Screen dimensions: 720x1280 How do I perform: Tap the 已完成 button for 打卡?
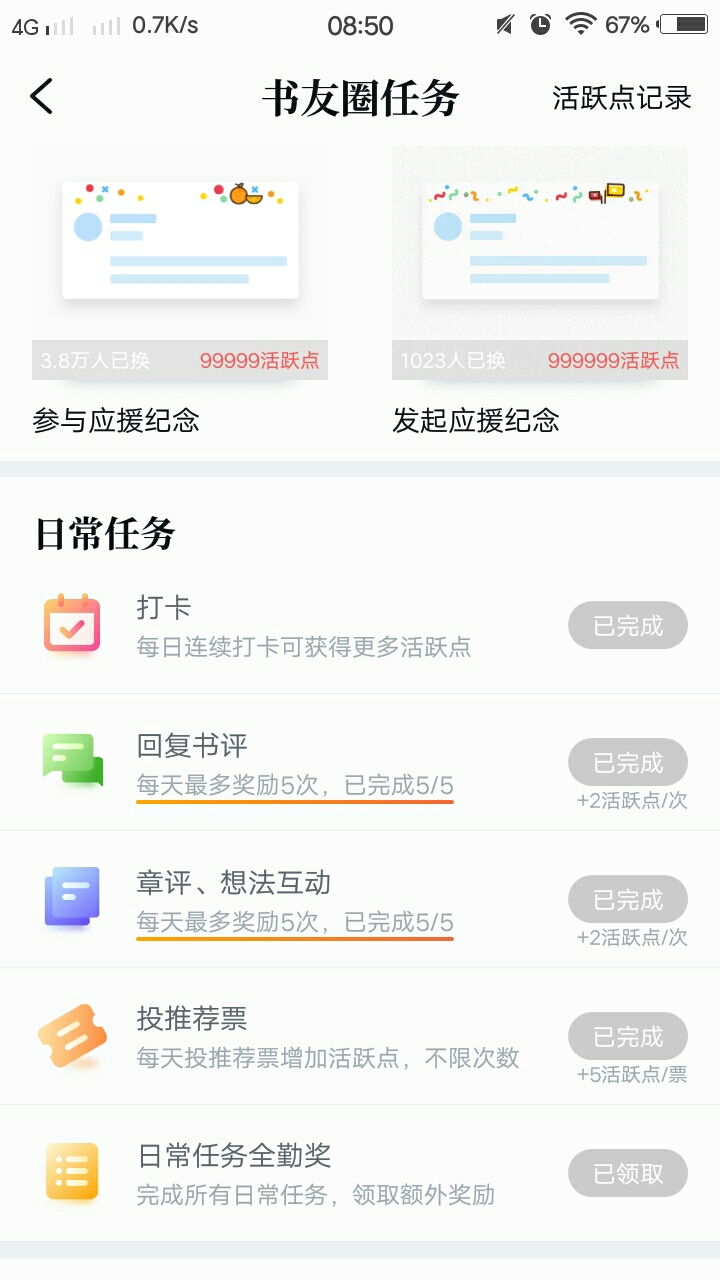pos(628,626)
